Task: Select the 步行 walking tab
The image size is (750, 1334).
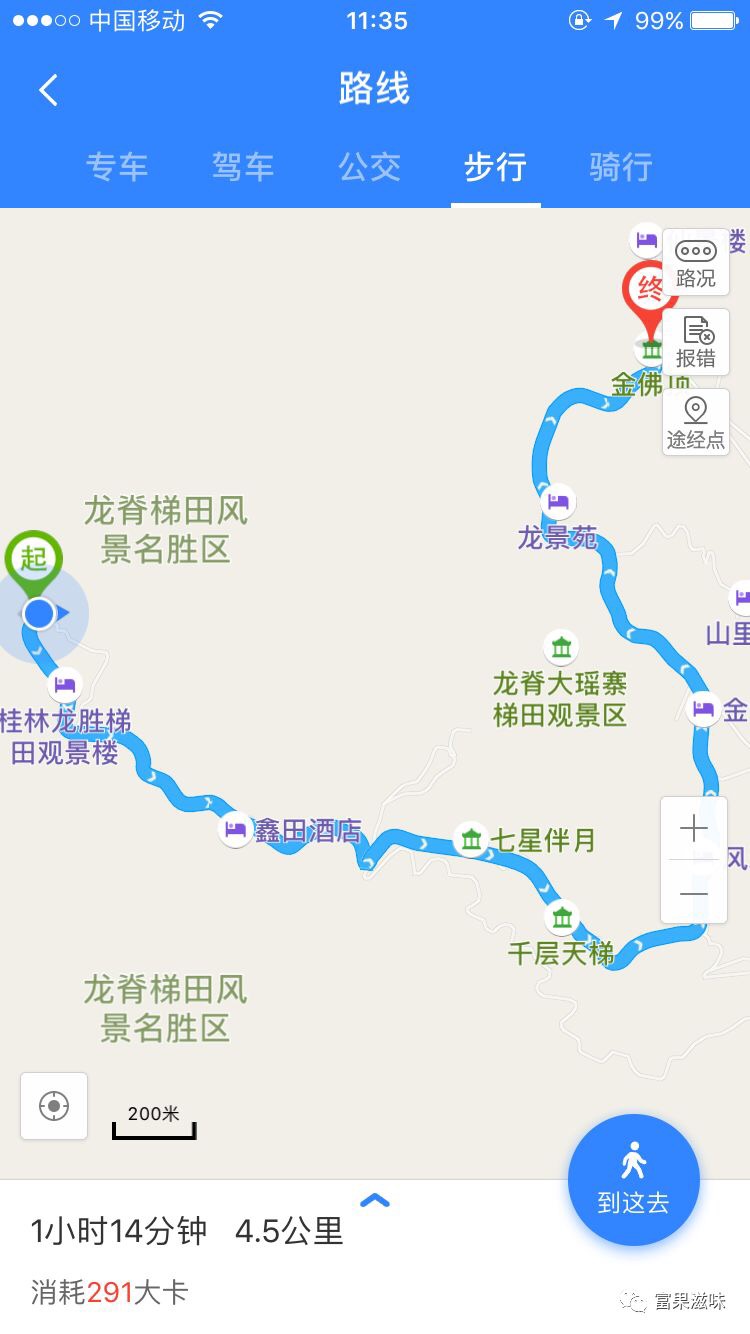Action: tap(495, 167)
